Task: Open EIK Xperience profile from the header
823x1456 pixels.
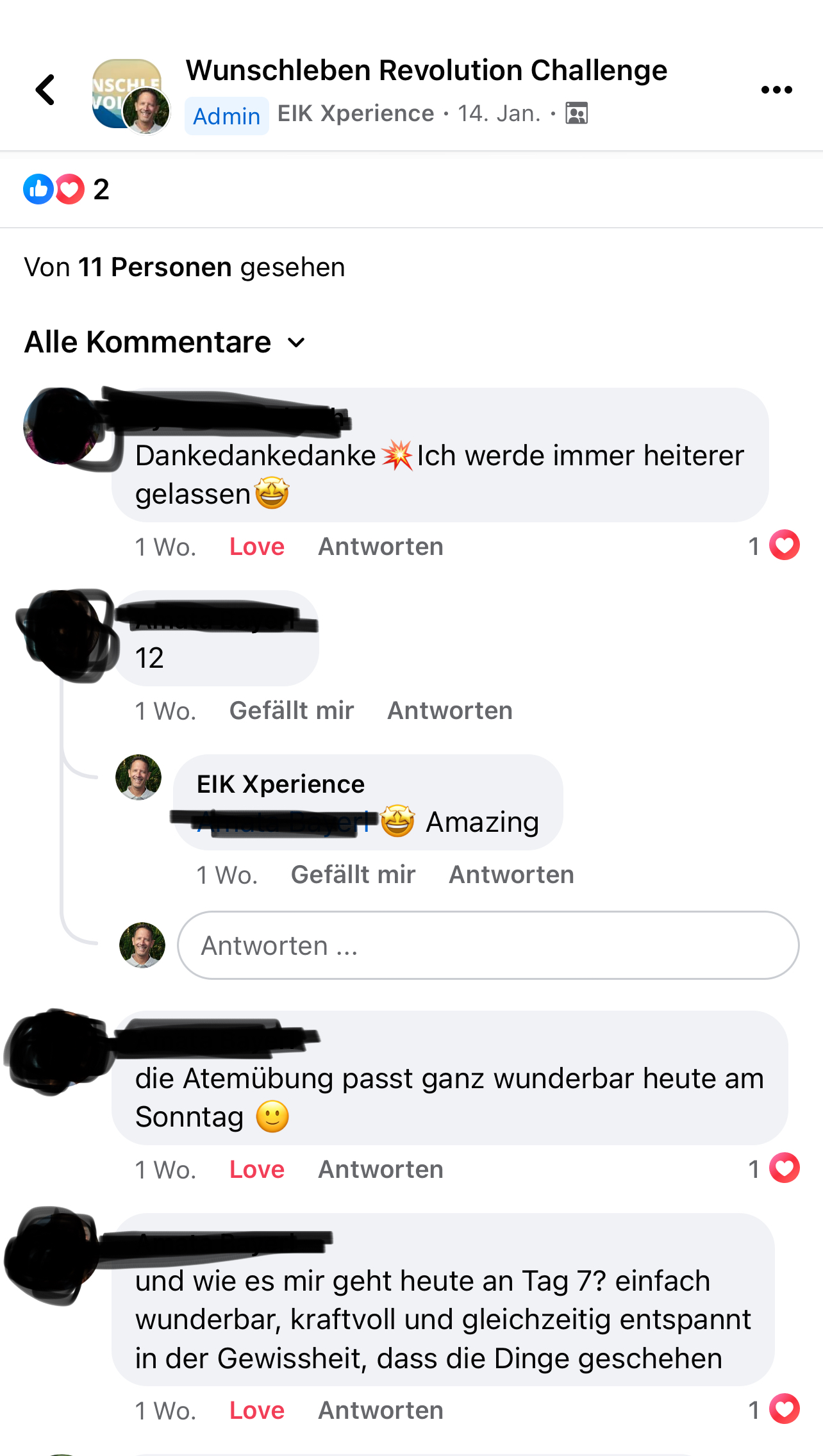Action: [x=355, y=113]
